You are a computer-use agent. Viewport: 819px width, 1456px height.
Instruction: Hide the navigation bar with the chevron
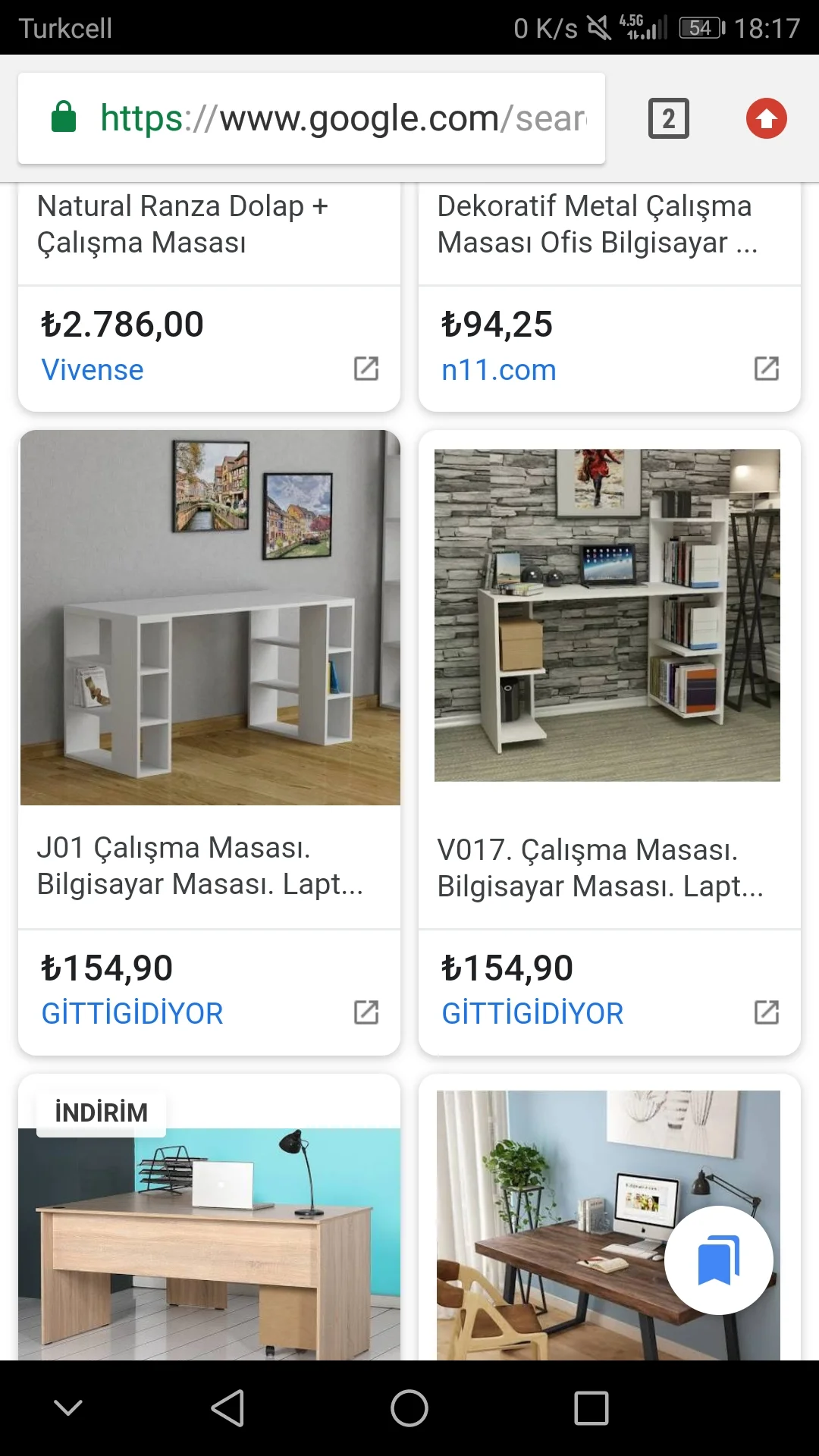click(68, 1408)
